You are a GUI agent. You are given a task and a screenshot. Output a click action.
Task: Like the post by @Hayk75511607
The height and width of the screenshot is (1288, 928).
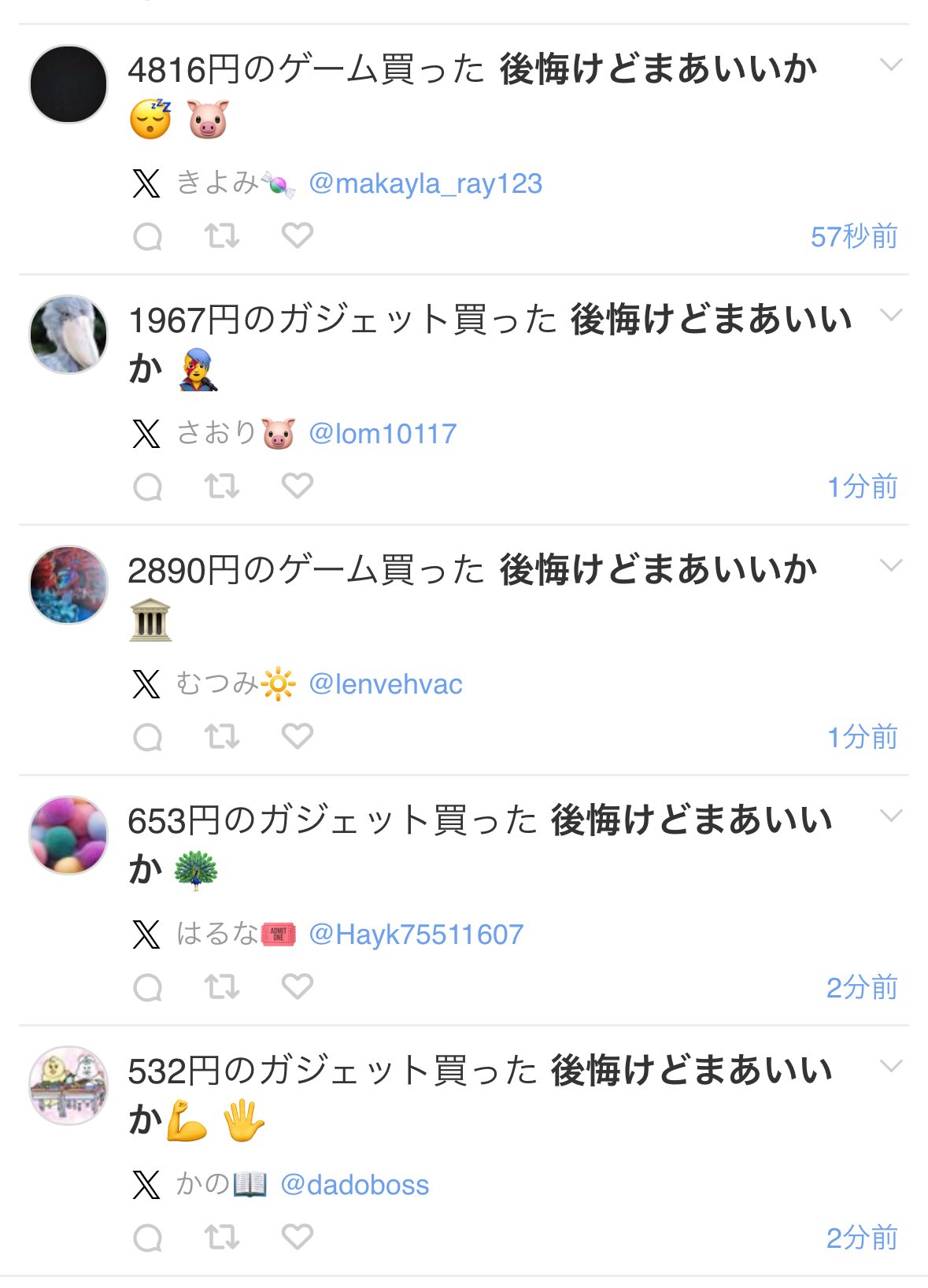298,986
